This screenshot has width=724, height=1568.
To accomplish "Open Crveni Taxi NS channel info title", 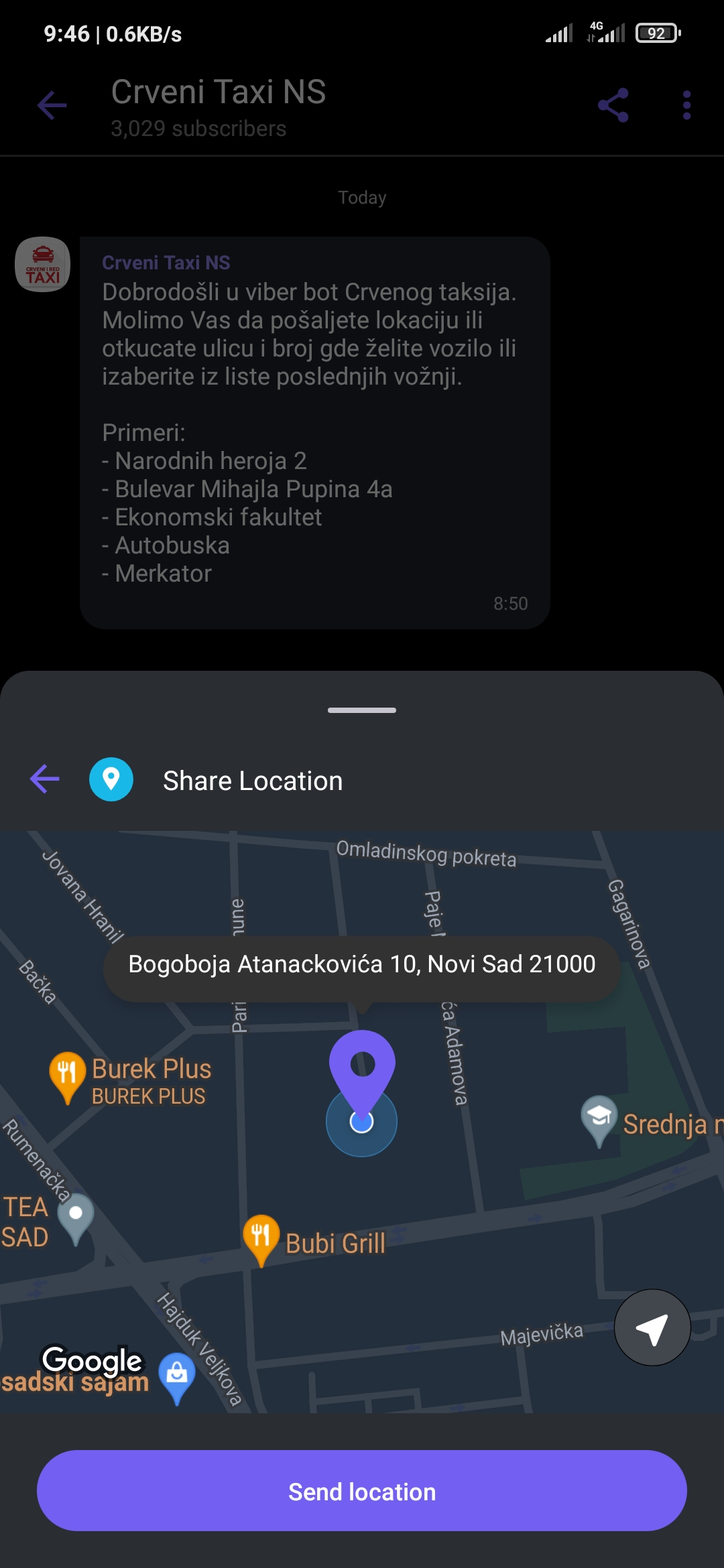I will click(219, 92).
